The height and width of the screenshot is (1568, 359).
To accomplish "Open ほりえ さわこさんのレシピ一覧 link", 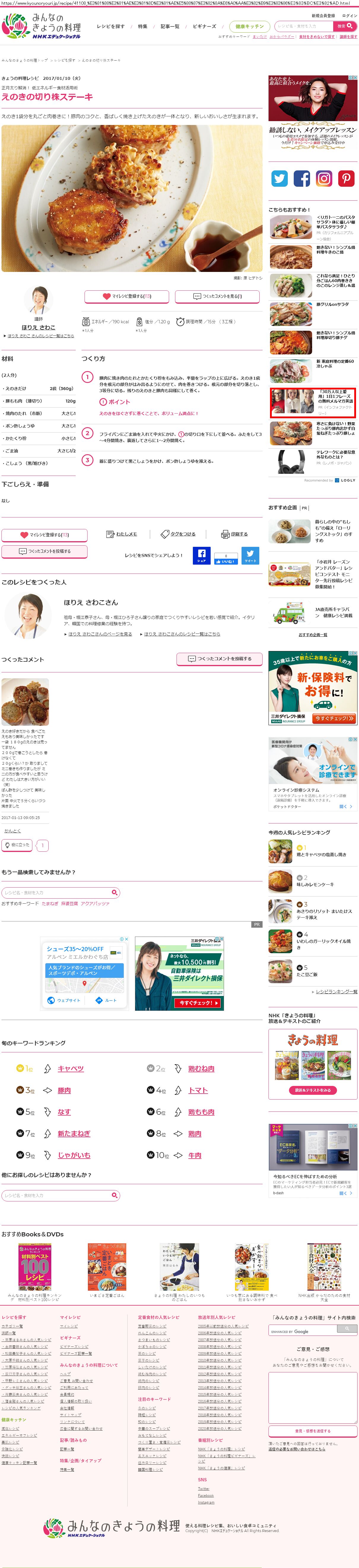I will [40, 336].
